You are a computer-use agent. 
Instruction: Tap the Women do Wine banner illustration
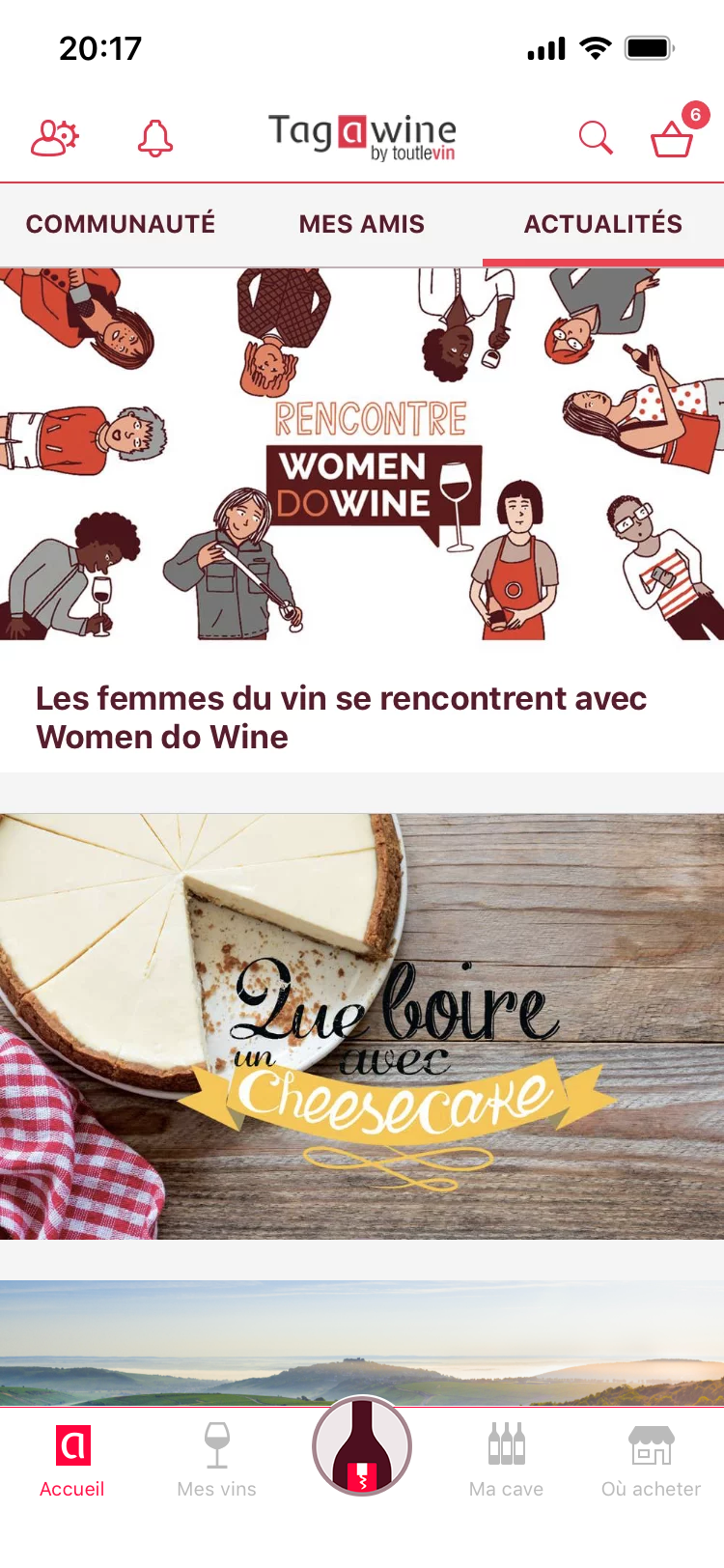[362, 454]
